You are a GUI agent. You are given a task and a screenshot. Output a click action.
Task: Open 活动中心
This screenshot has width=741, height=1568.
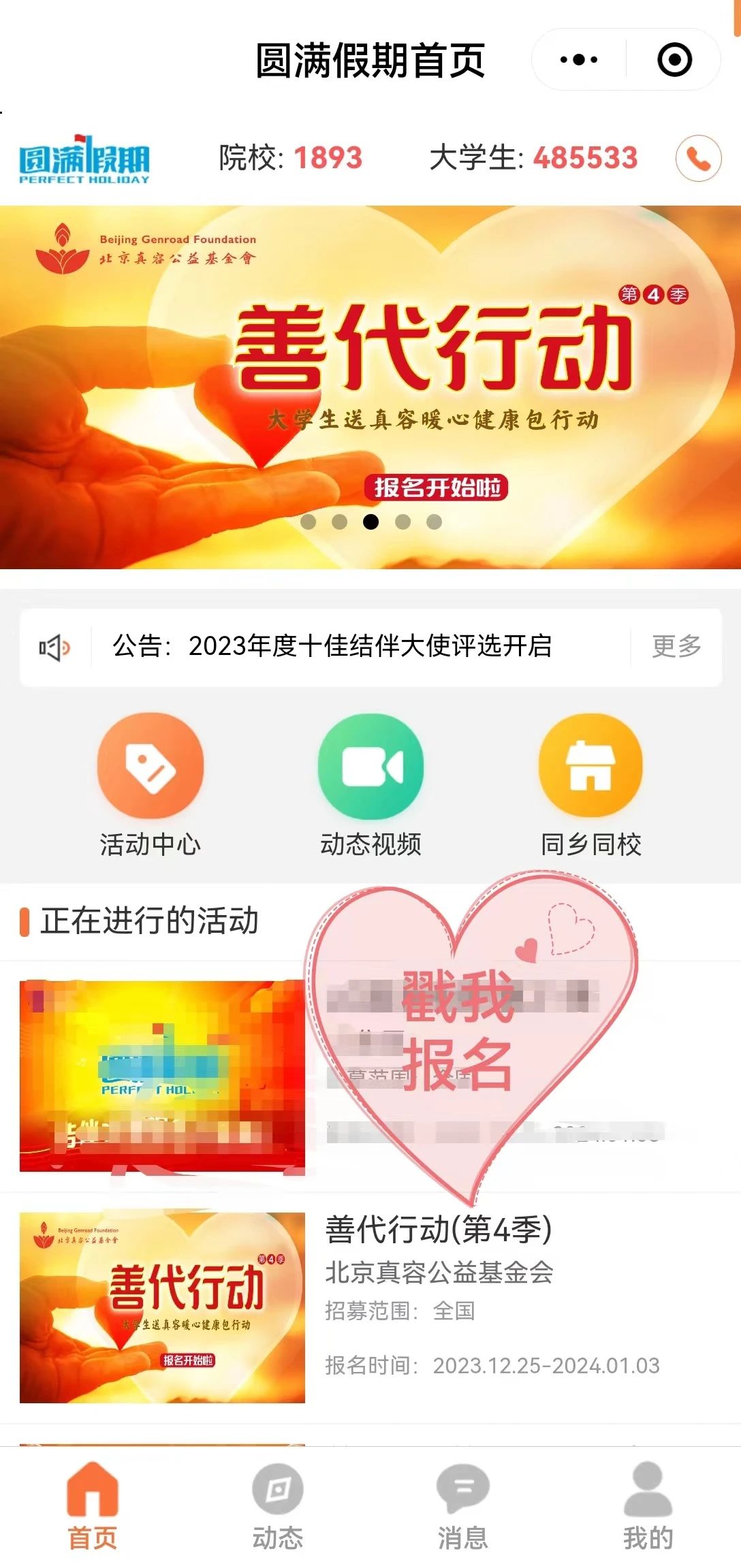click(x=150, y=784)
